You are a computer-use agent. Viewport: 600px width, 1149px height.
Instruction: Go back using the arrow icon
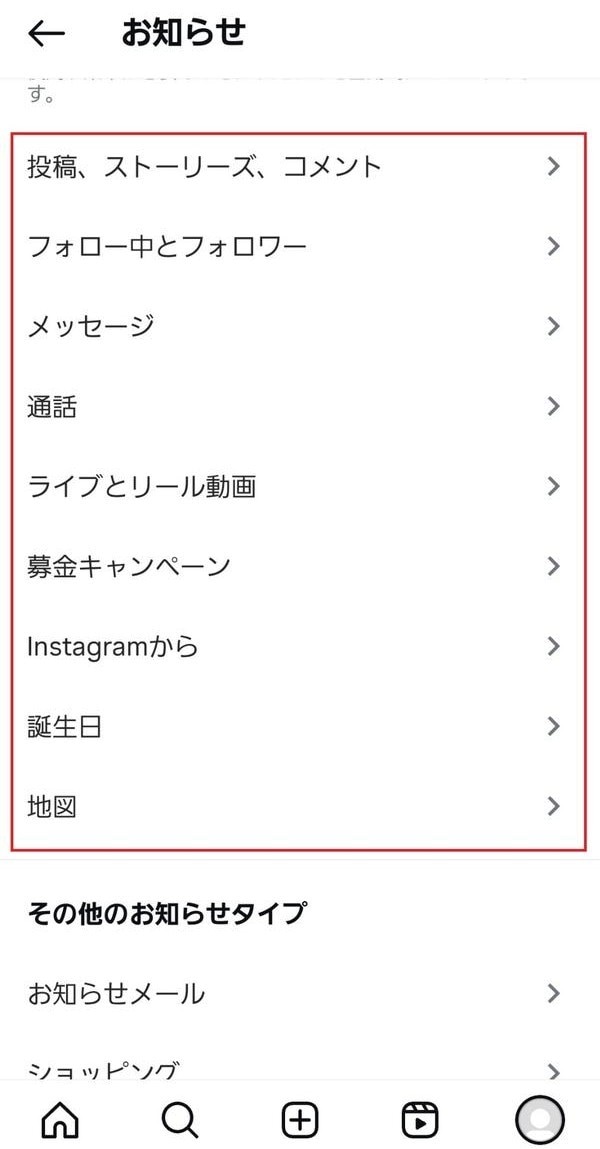tap(46, 34)
